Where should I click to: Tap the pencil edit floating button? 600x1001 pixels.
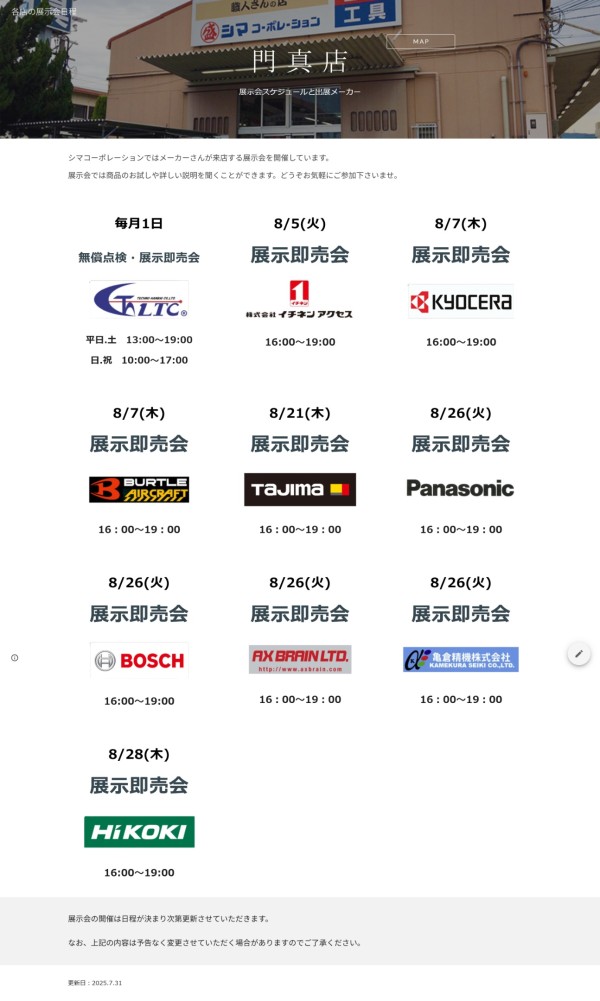click(579, 654)
